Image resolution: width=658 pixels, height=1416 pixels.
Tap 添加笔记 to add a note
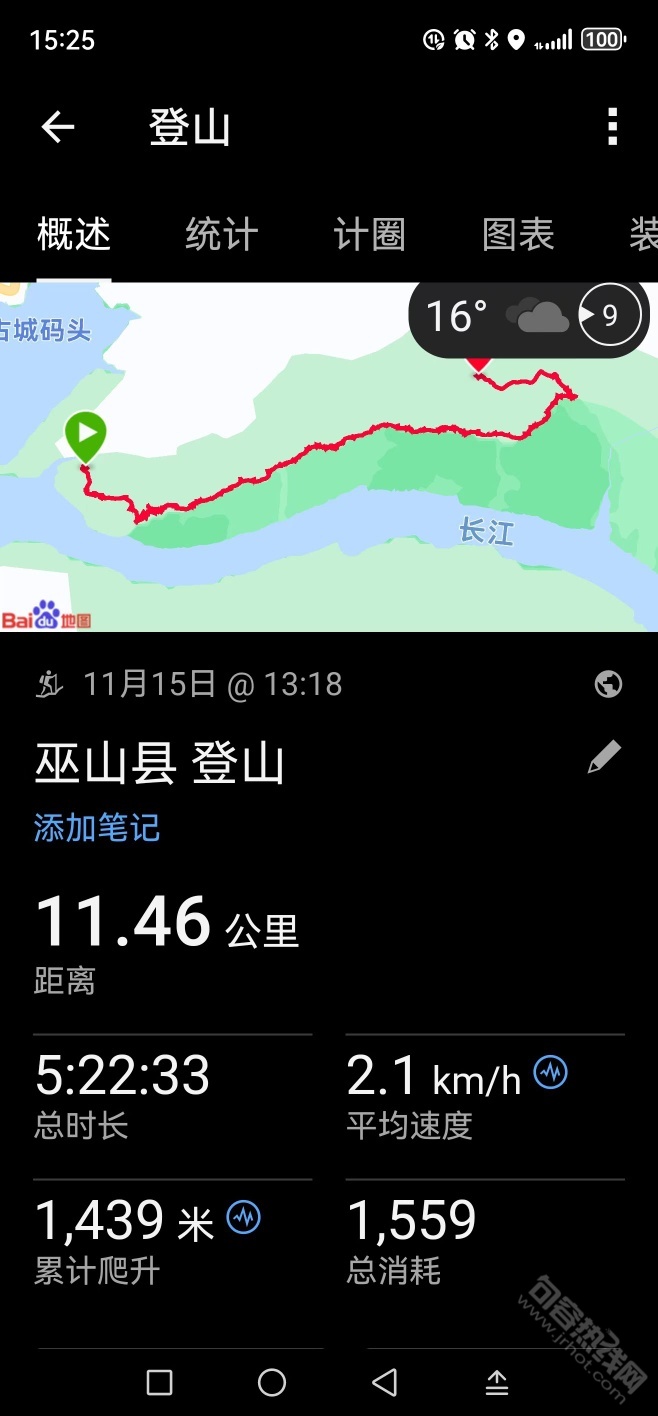point(97,828)
